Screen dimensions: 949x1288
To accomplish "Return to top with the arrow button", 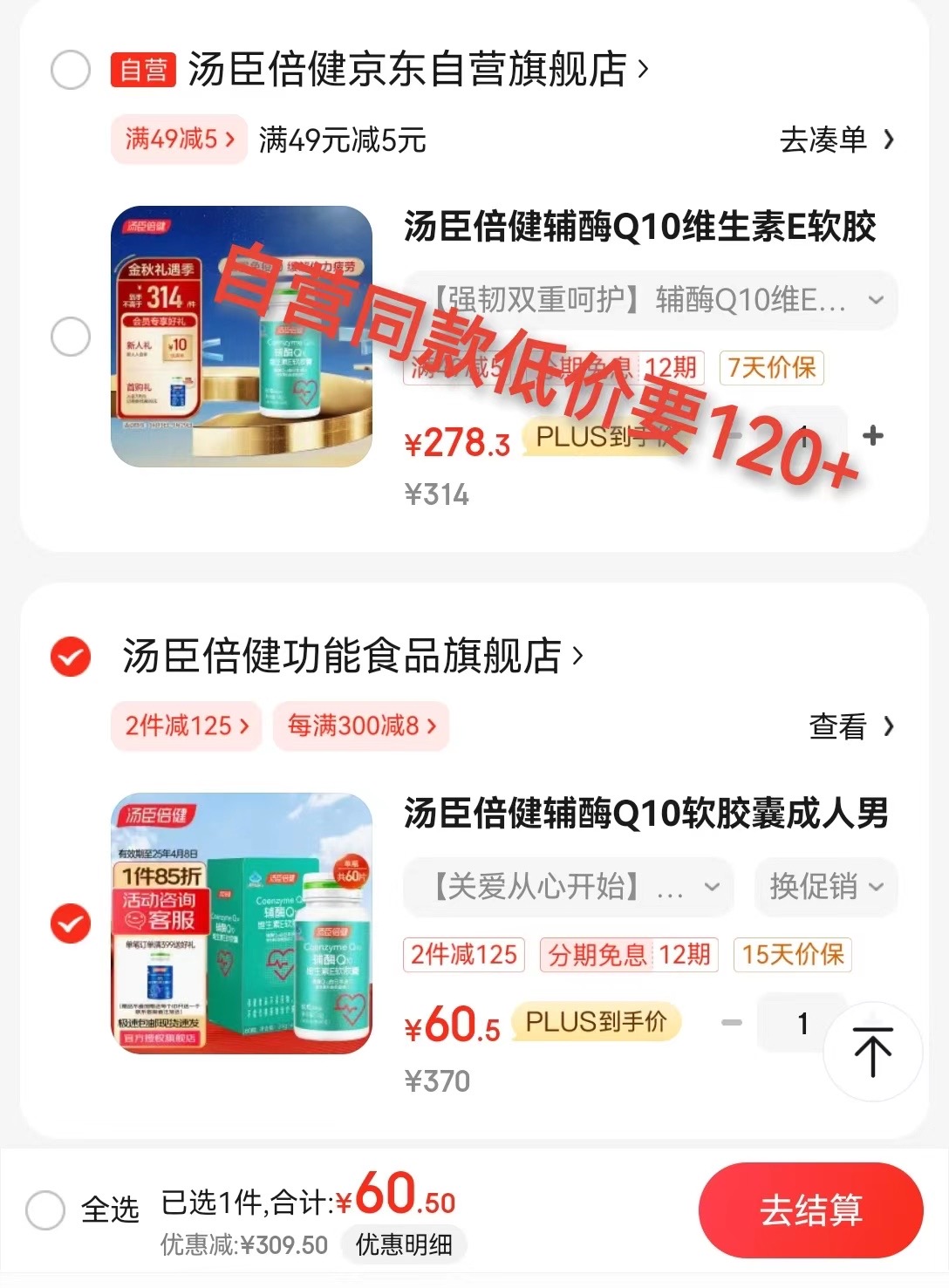I will 872,1051.
